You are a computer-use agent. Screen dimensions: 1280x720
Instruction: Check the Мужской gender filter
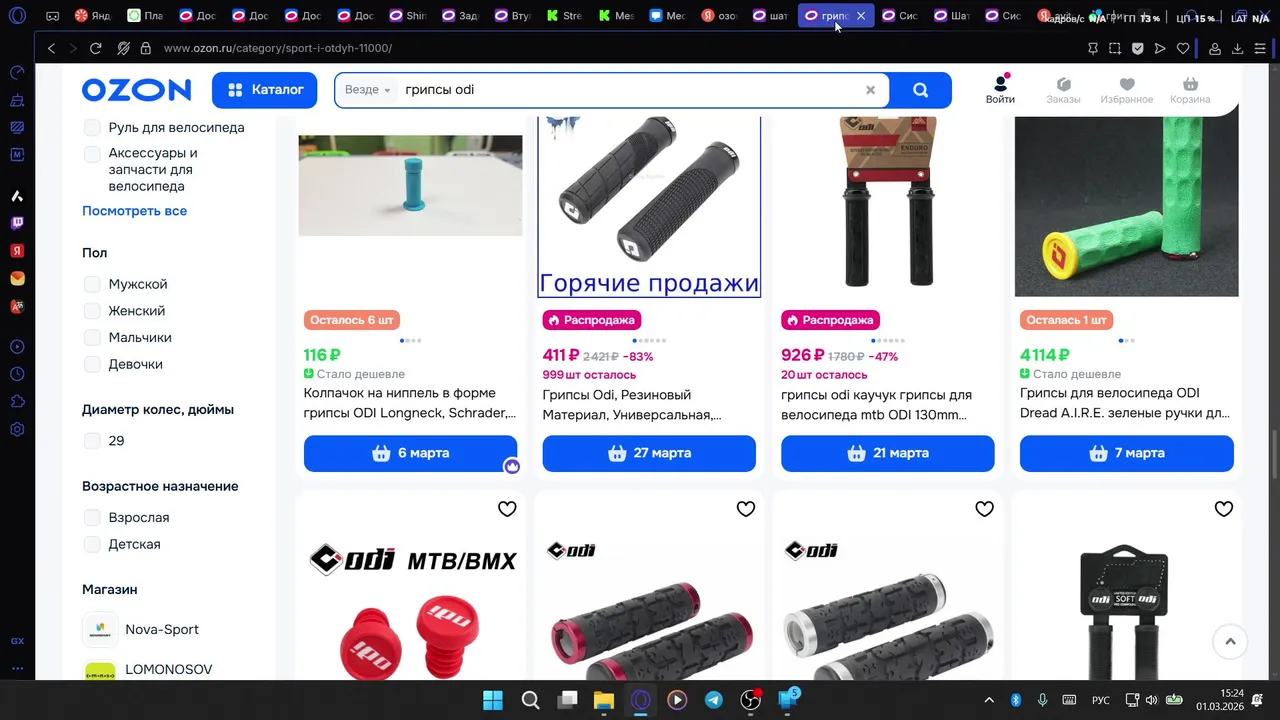coord(92,285)
